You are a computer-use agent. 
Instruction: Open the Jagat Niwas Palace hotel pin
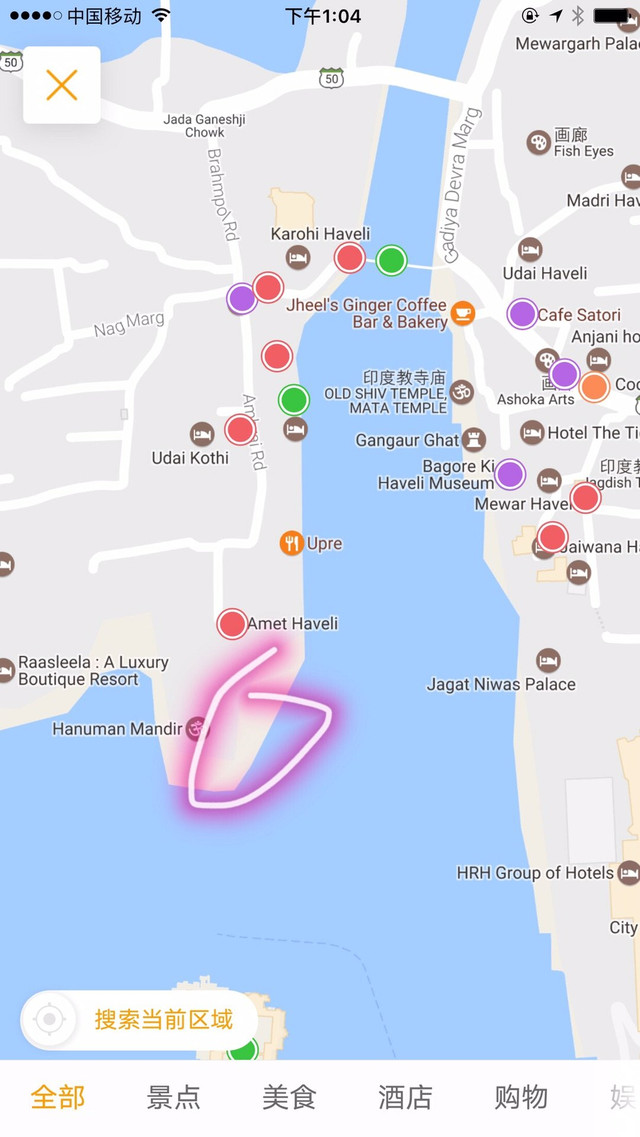(548, 661)
